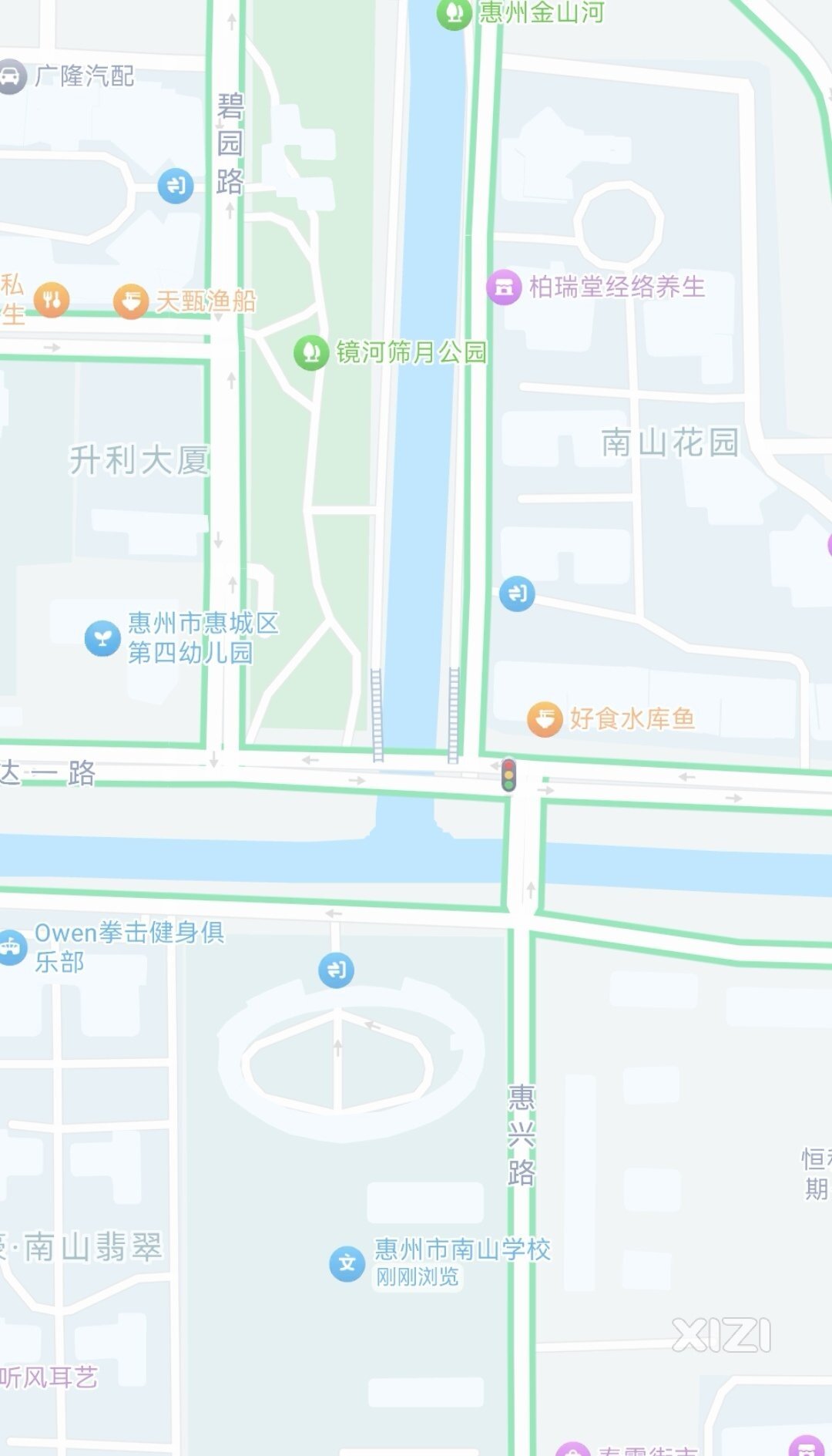Open 天甄渔船 restaurant marker

tap(131, 301)
